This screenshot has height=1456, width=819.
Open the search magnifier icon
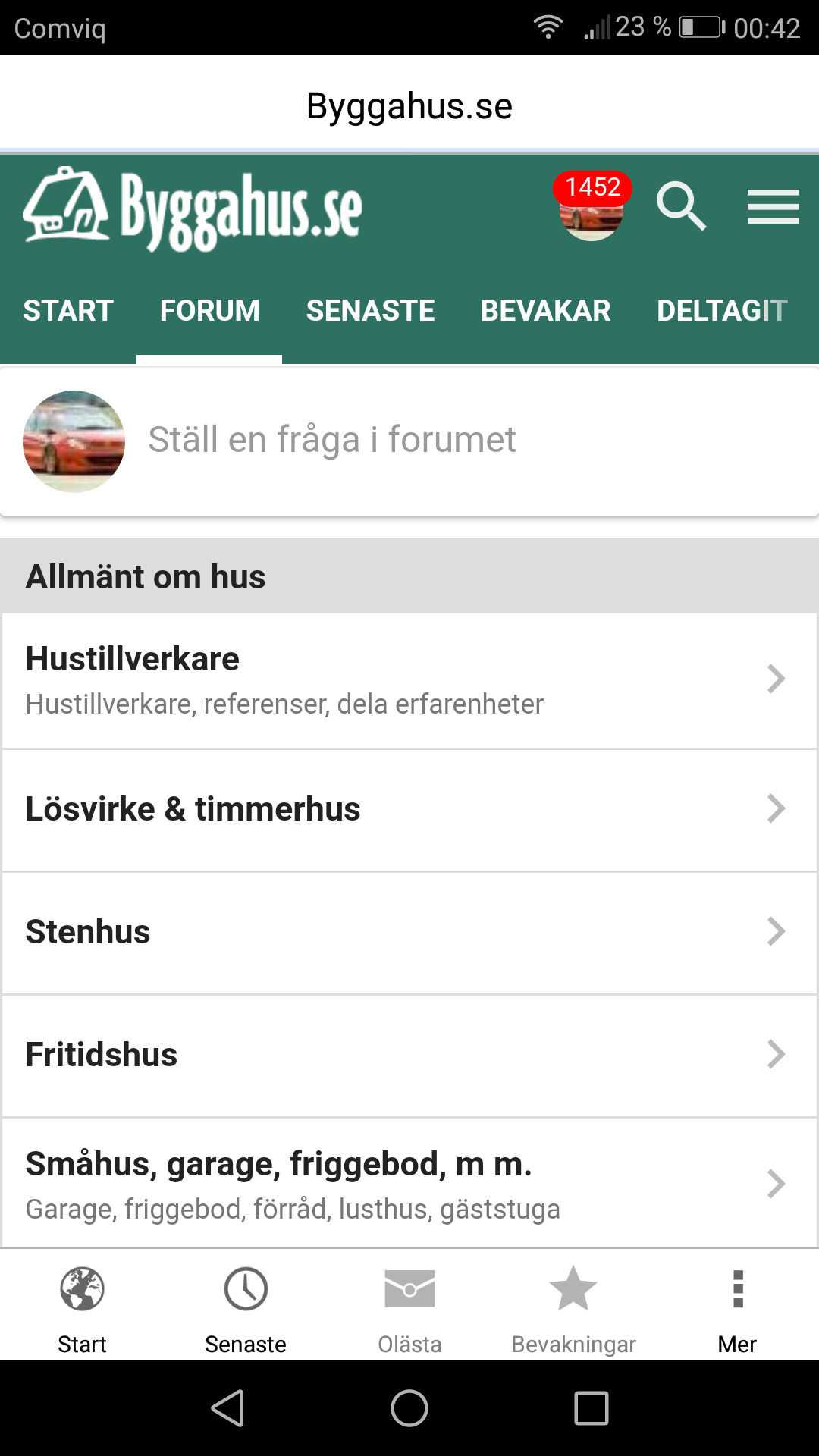tap(681, 206)
